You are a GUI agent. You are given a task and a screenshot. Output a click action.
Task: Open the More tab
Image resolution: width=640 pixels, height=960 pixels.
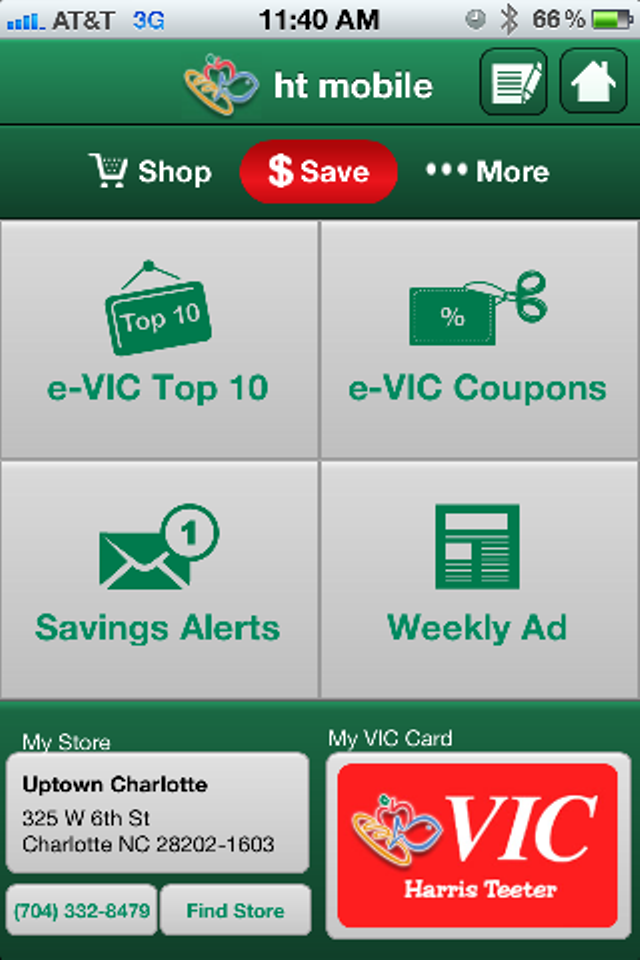(487, 172)
